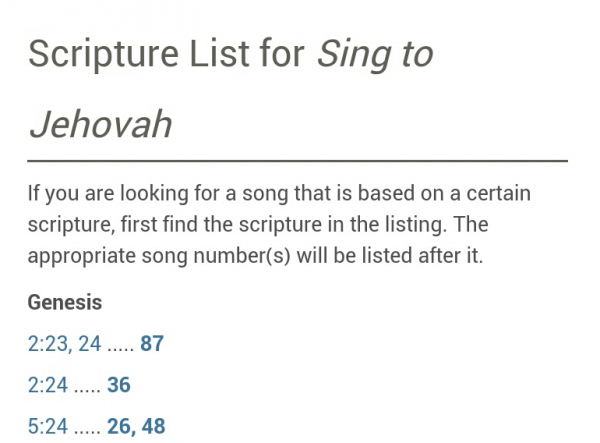Open song number 48
Viewport: 600px width, 443px height.
tap(153, 427)
